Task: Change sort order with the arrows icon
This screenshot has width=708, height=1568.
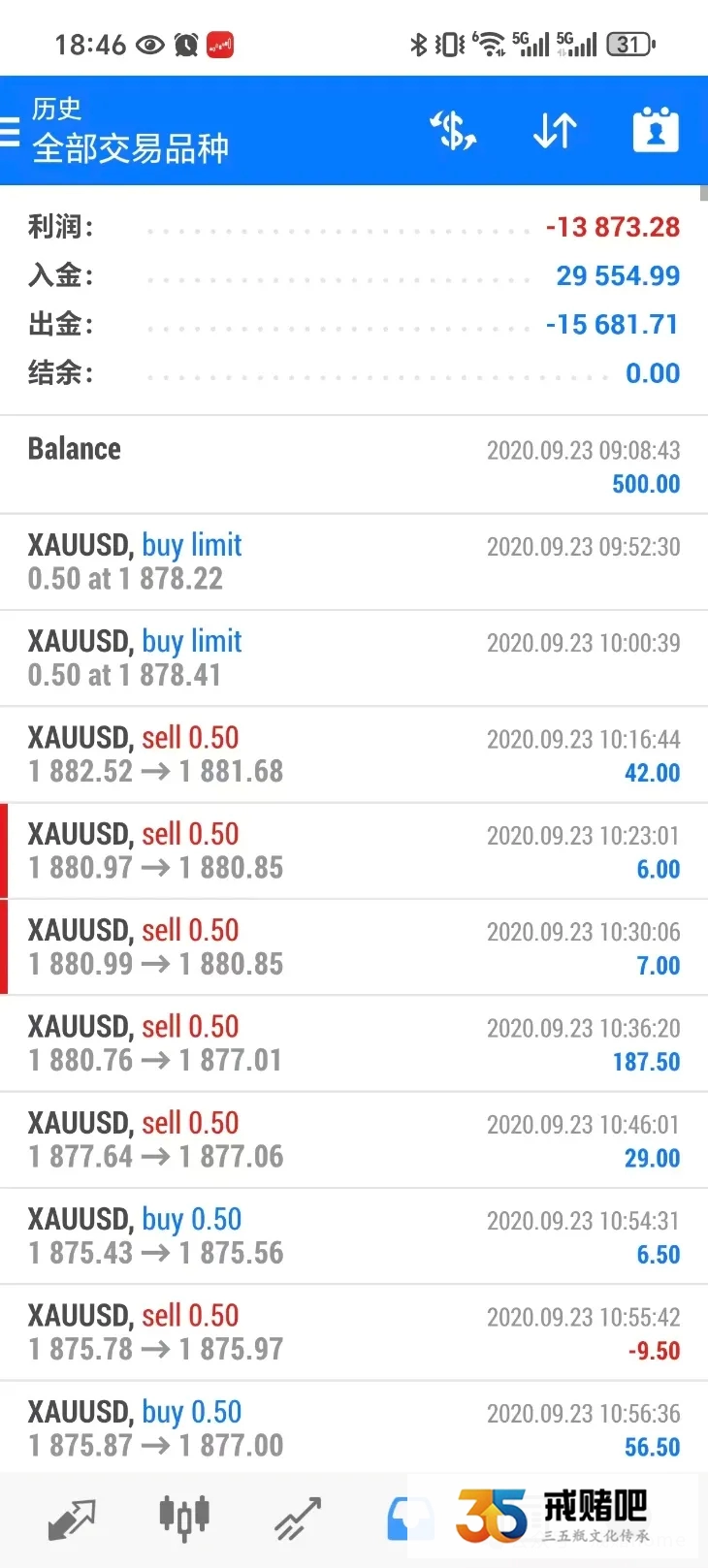Action: pyautogui.click(x=555, y=131)
